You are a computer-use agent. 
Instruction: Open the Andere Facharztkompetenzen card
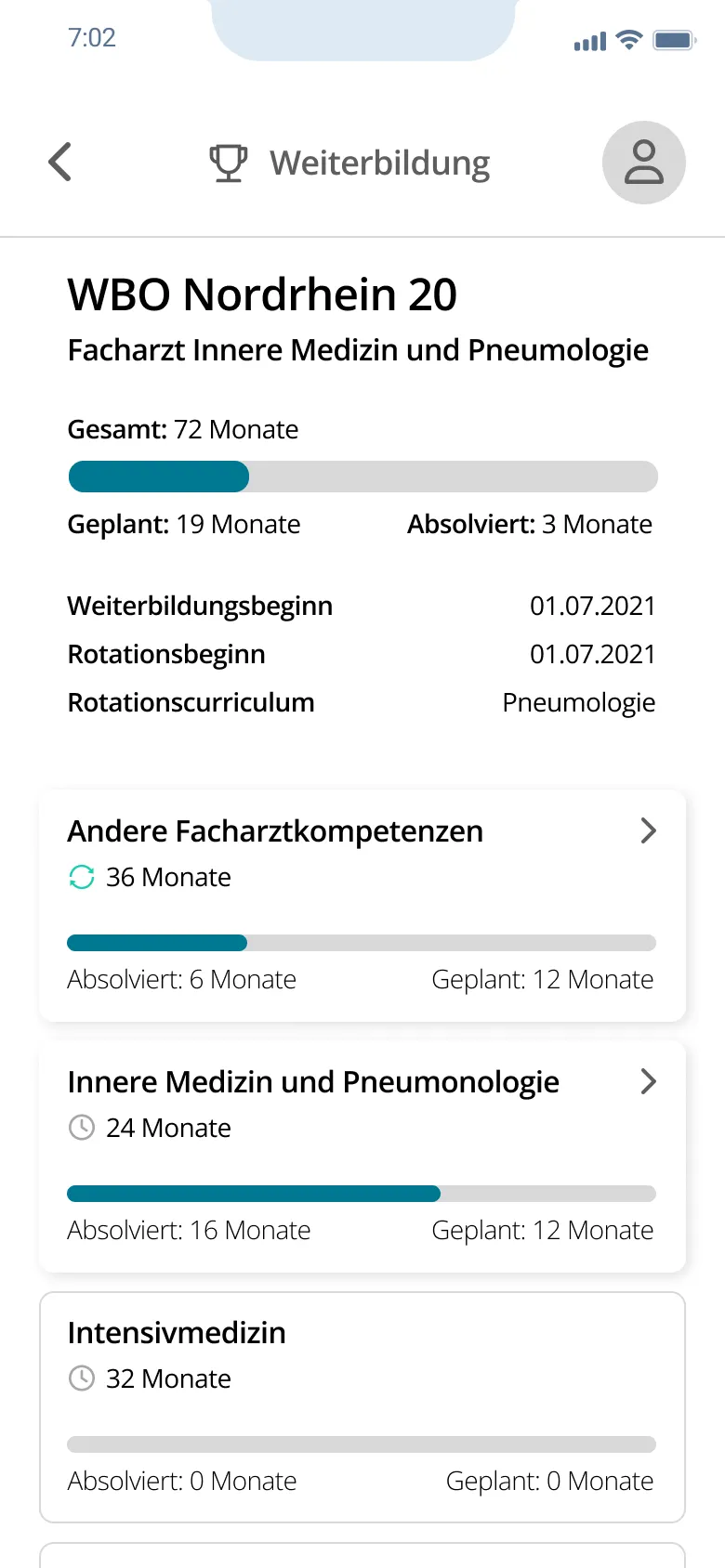pos(362,906)
